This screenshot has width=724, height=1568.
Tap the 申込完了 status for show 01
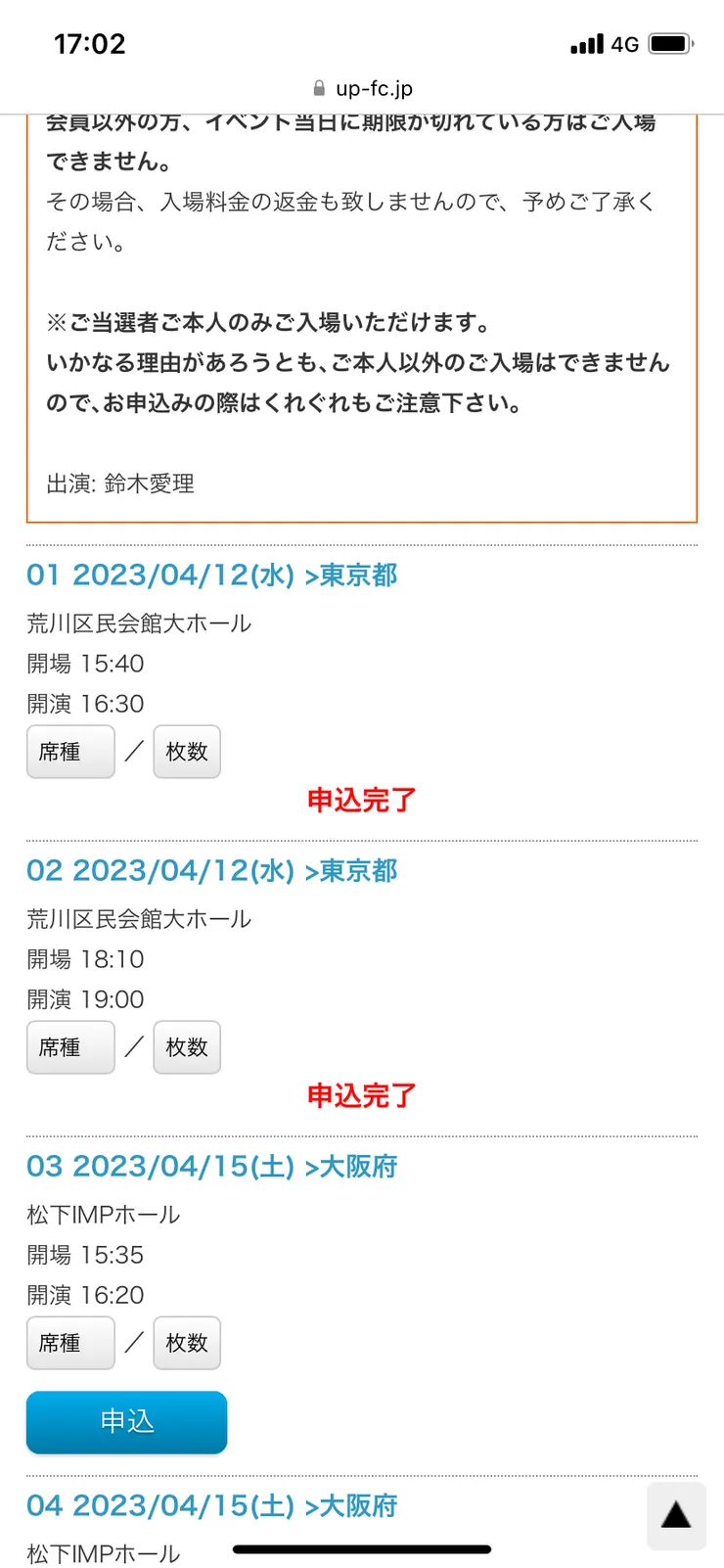point(362,799)
